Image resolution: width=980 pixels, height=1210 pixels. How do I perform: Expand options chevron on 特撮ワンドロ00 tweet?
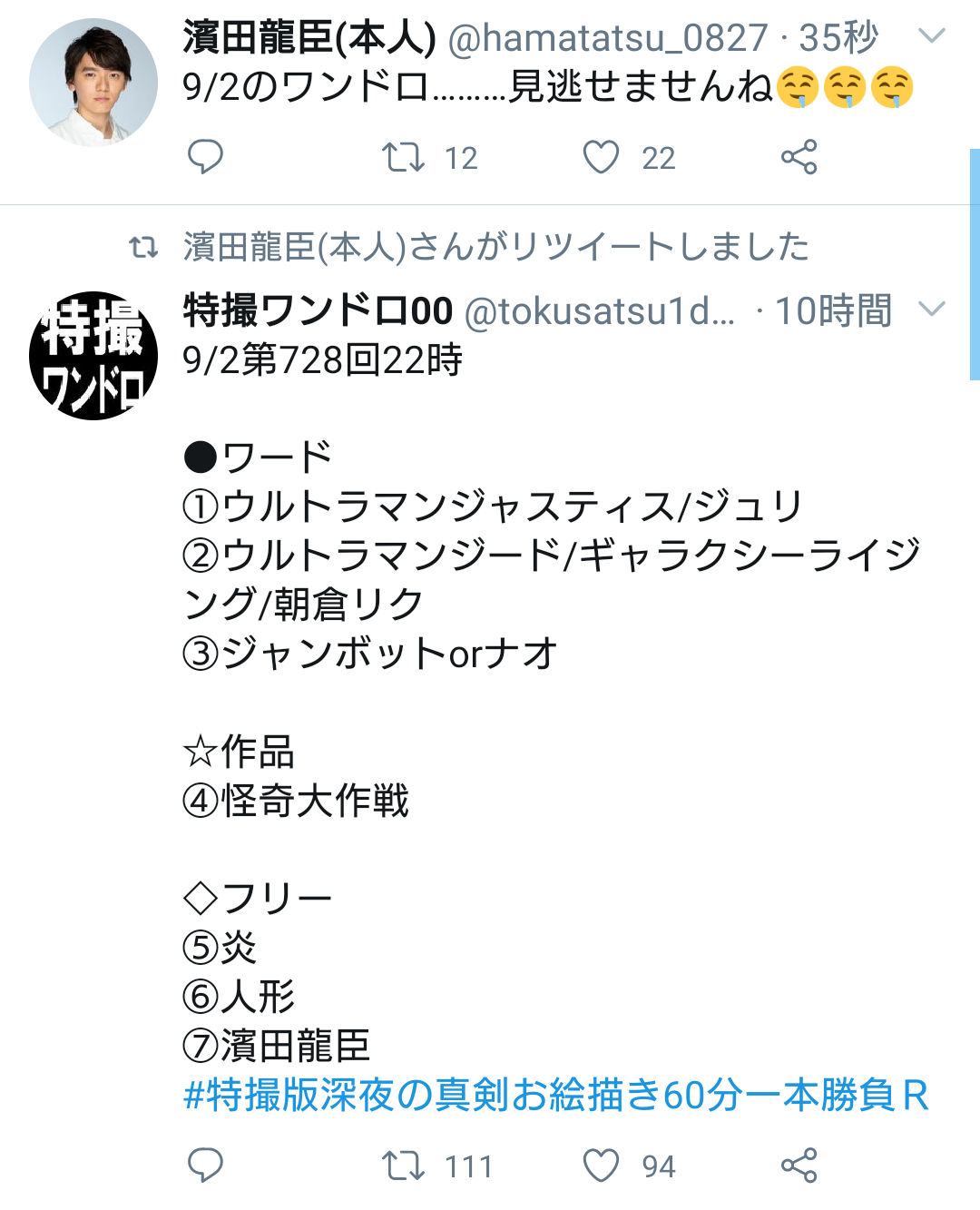[x=931, y=309]
